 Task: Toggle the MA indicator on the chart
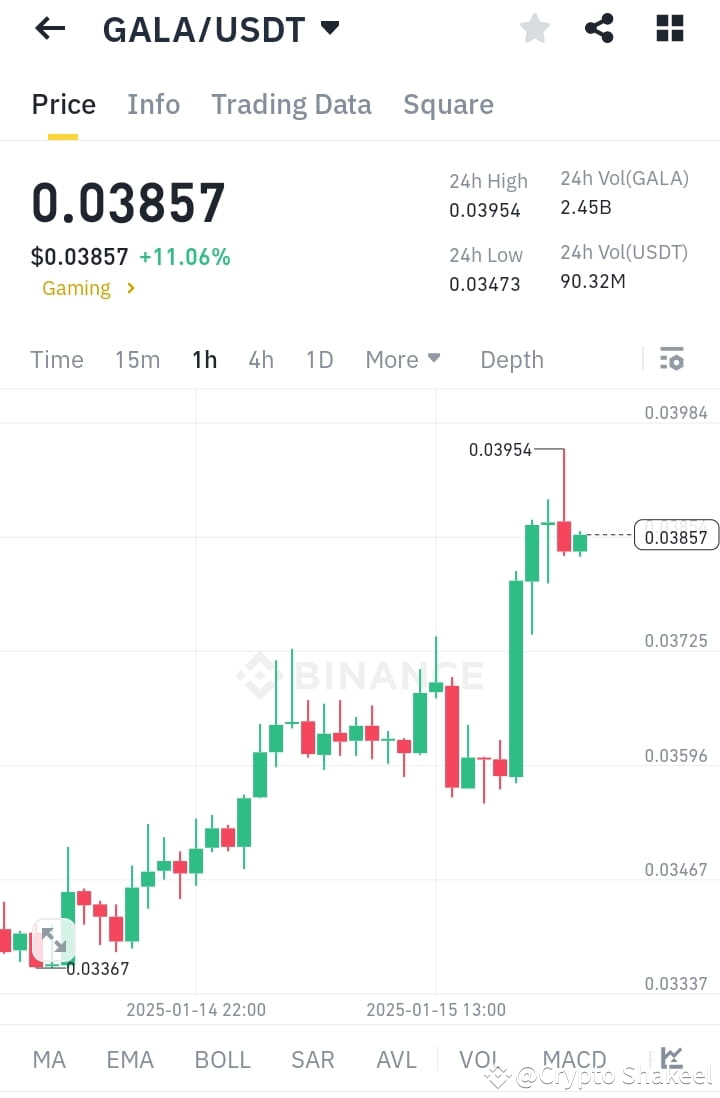[49, 1058]
